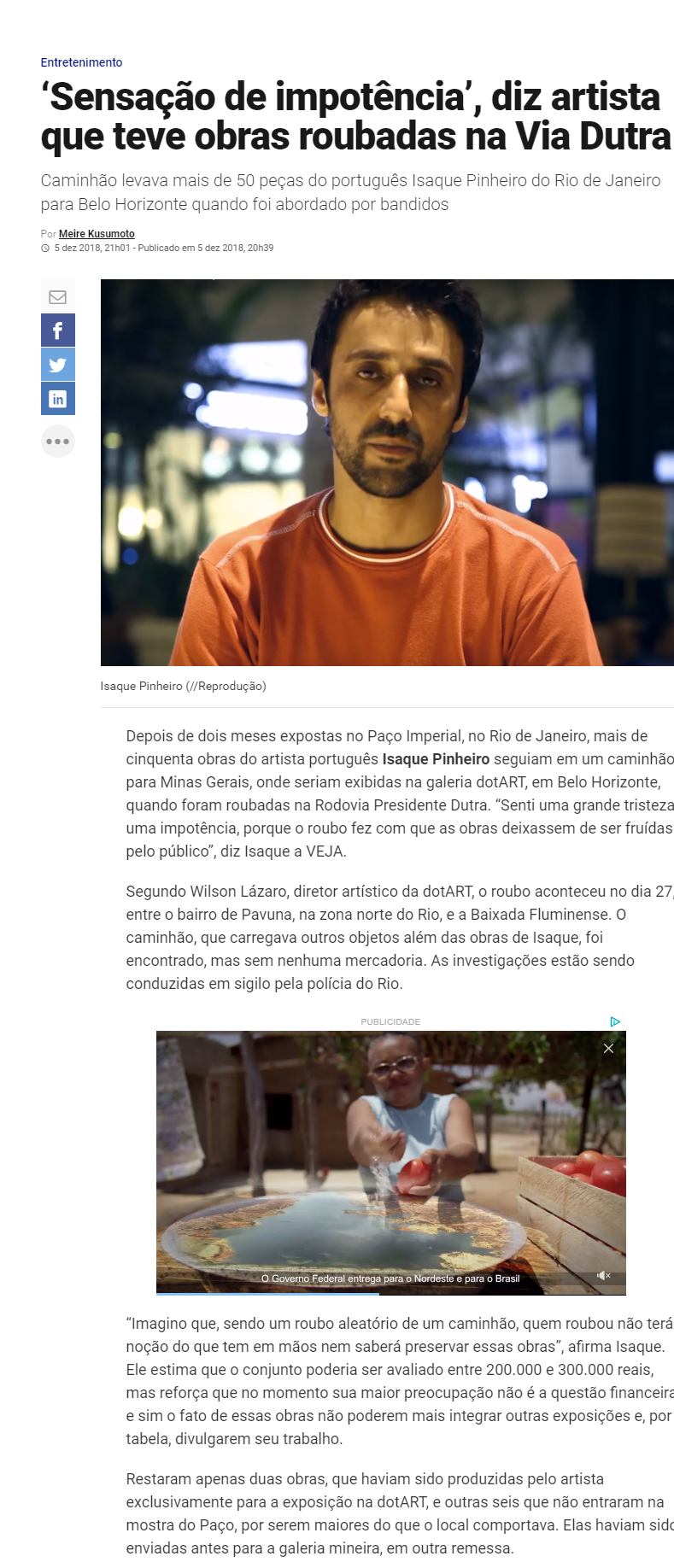Close the video advertisement

[x=608, y=1048]
